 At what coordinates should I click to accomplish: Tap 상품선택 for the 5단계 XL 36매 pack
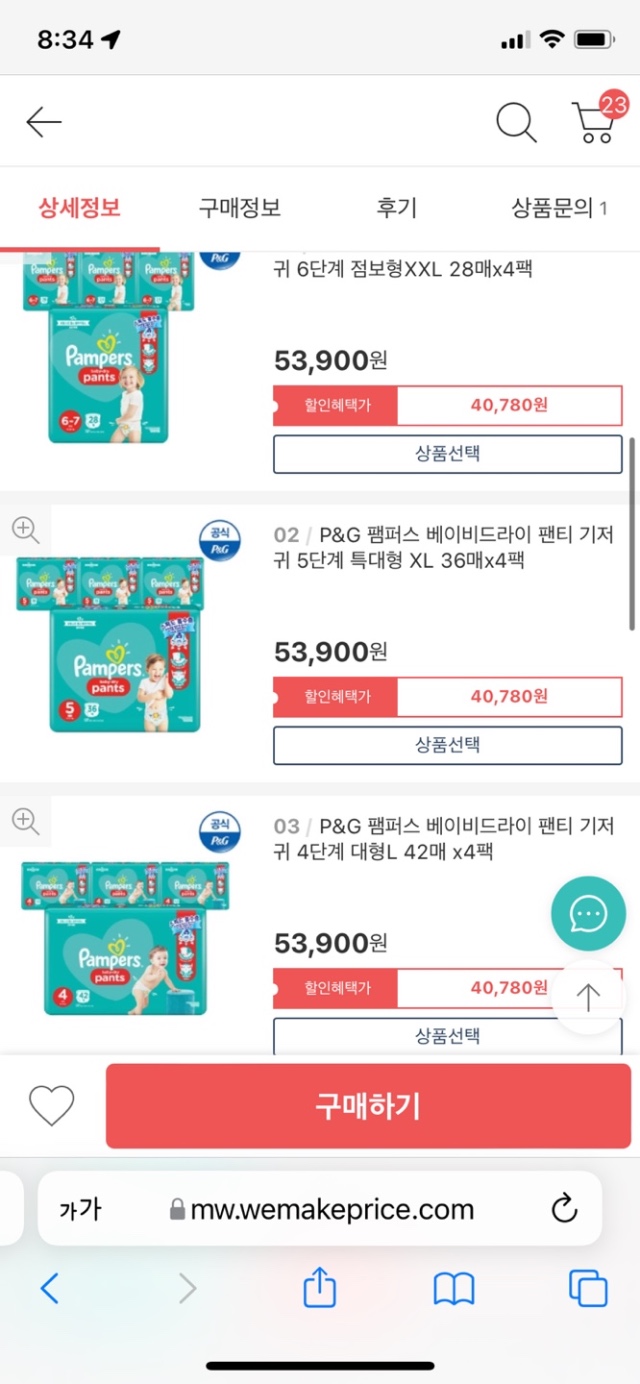[447, 745]
